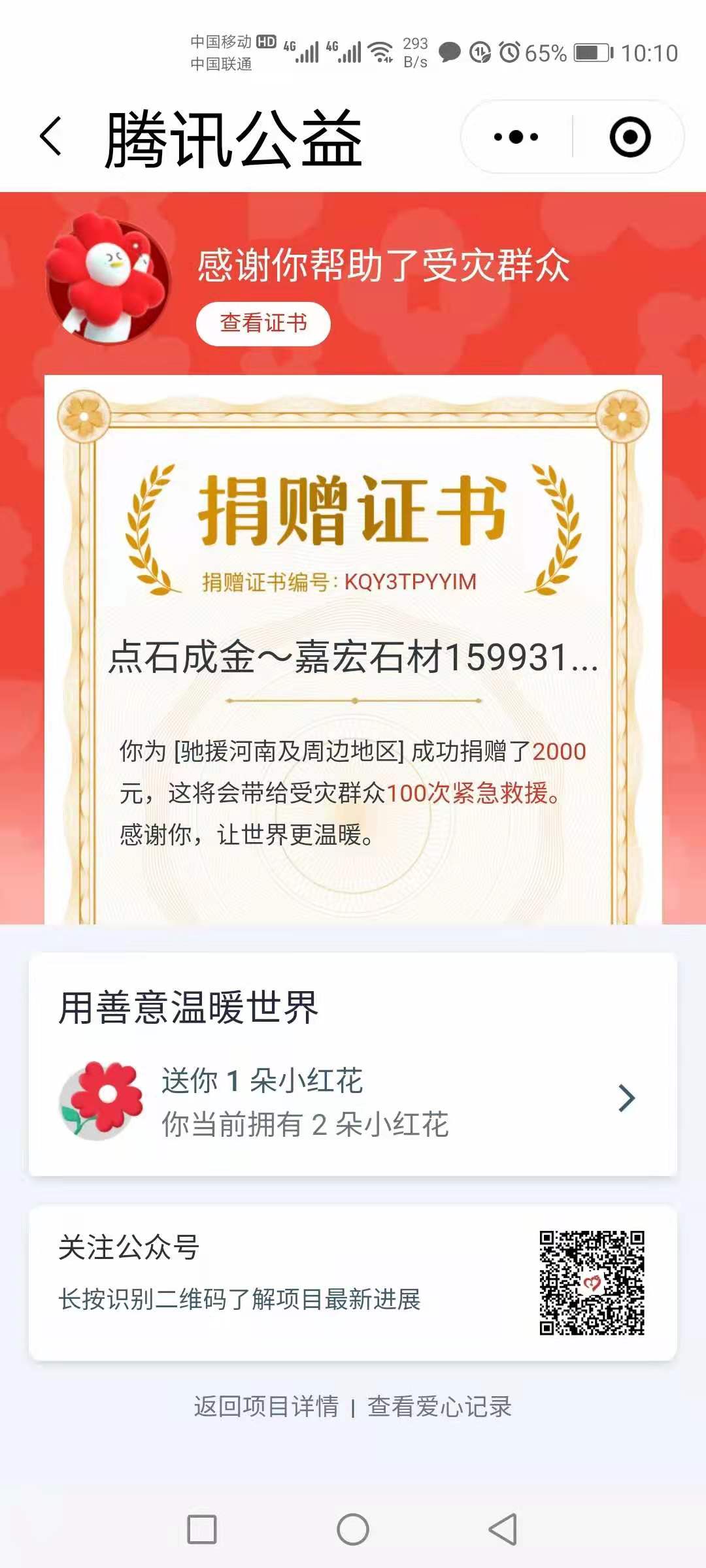
Task: Open the 查看爱心记录 link
Action: (439, 1406)
